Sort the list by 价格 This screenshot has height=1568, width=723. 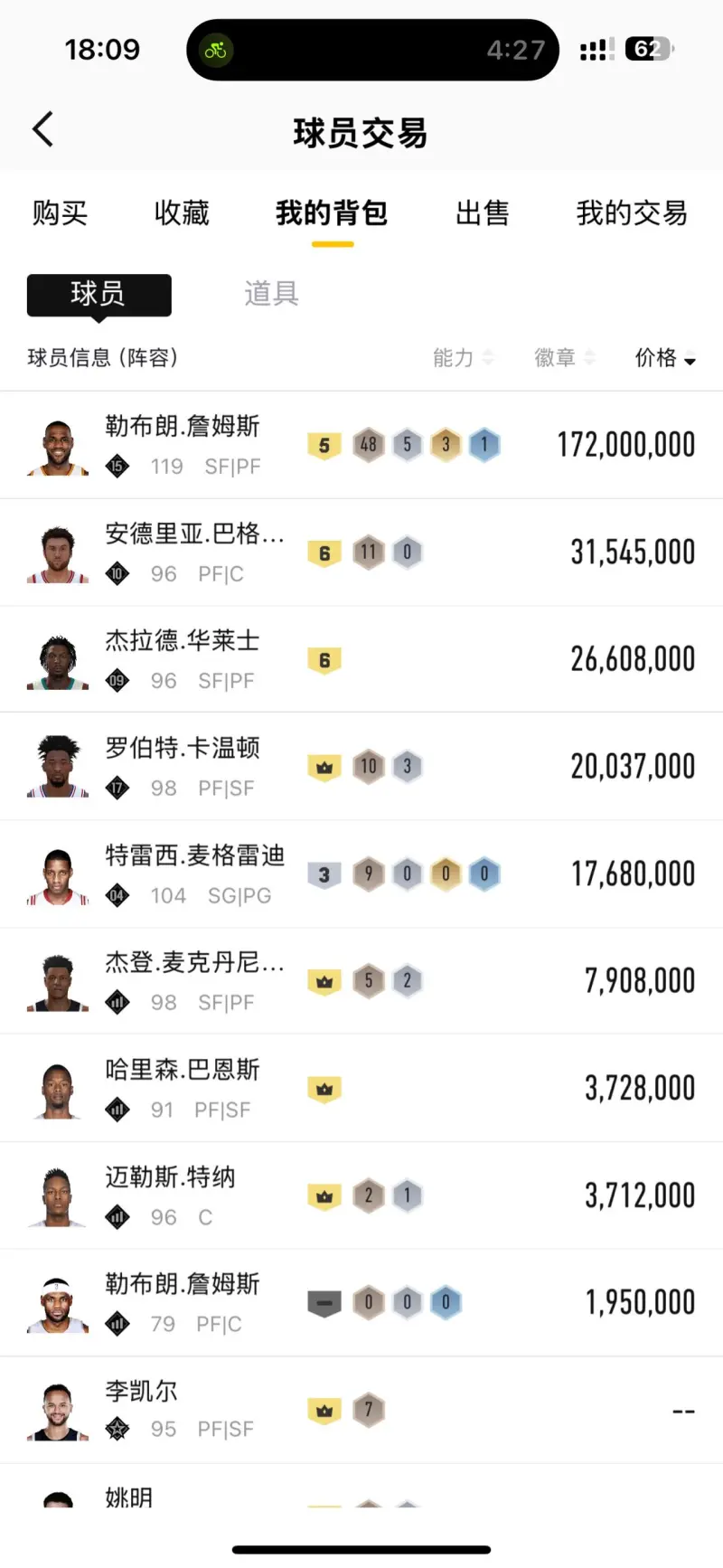click(x=664, y=358)
